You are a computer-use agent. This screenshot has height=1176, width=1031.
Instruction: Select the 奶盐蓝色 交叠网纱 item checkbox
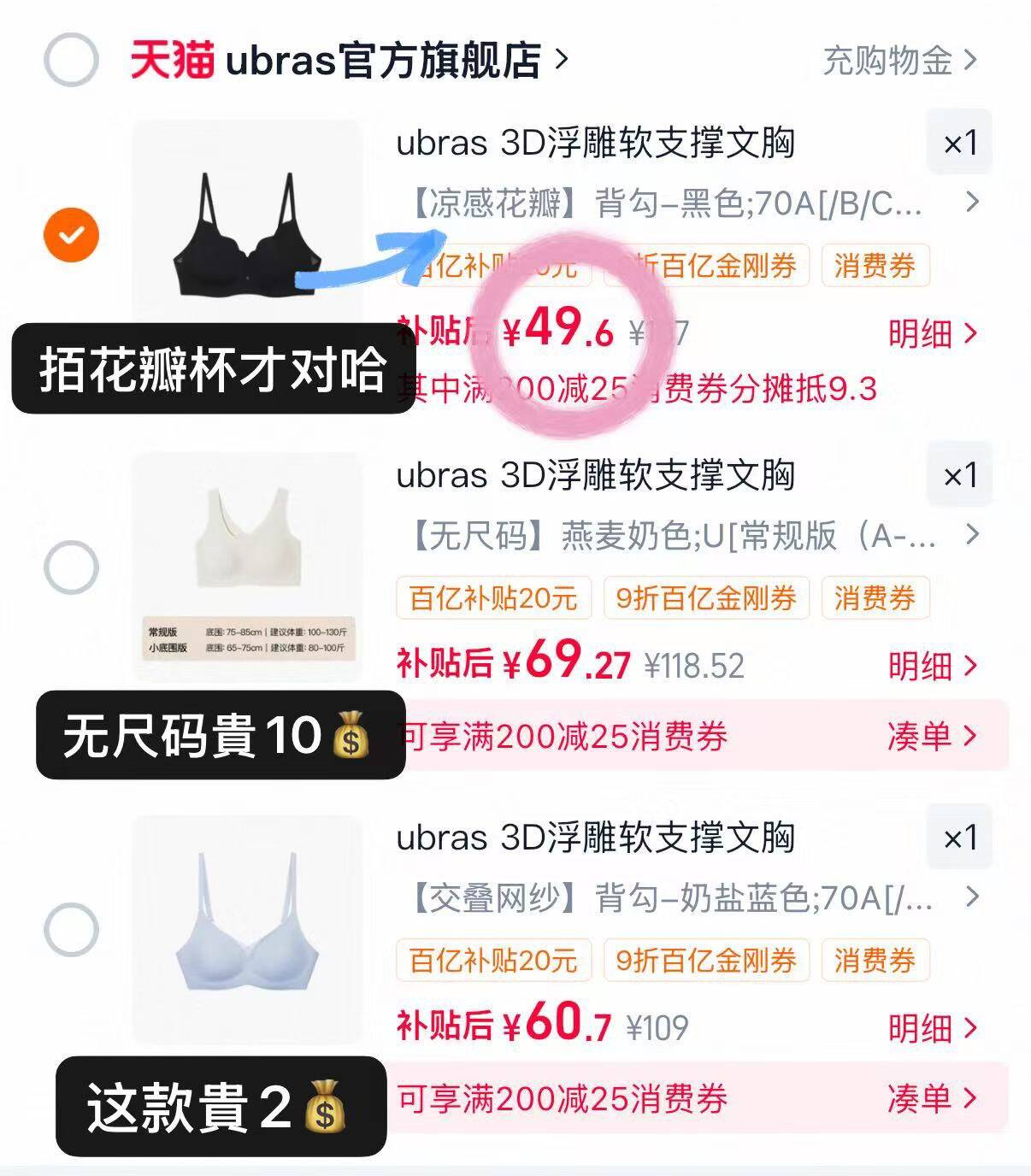[71, 930]
